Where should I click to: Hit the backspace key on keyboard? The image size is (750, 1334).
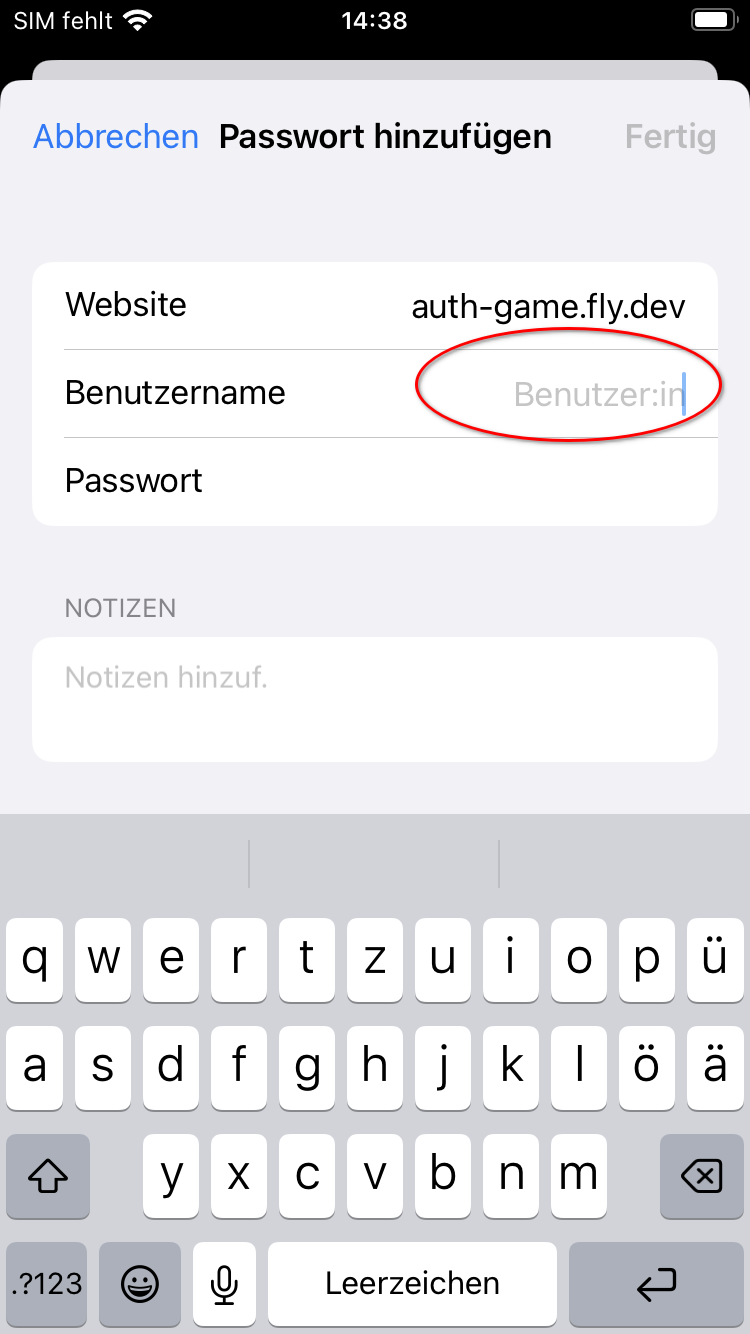[701, 1176]
